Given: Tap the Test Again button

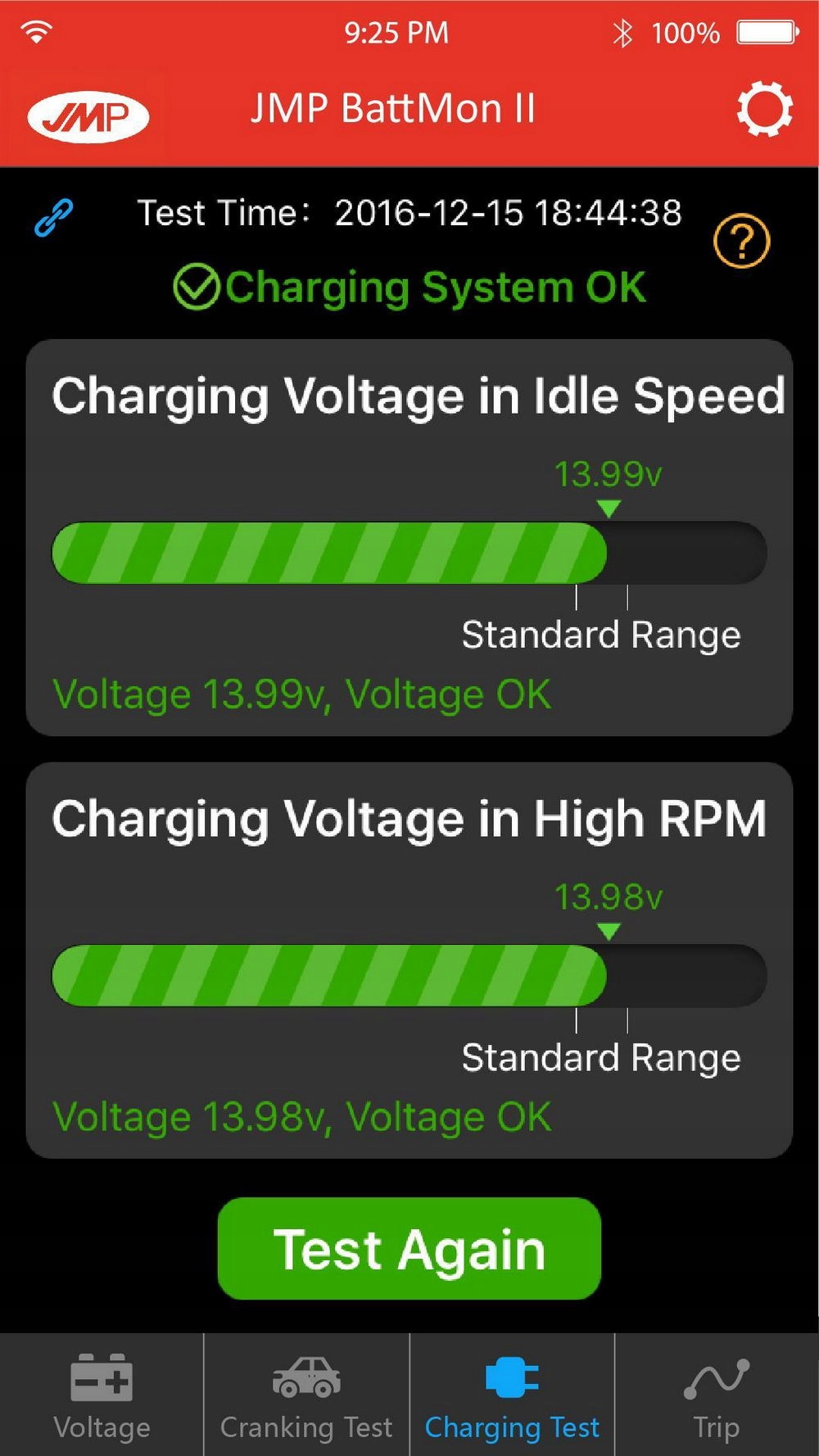Looking at the screenshot, I should pyautogui.click(x=409, y=1248).
